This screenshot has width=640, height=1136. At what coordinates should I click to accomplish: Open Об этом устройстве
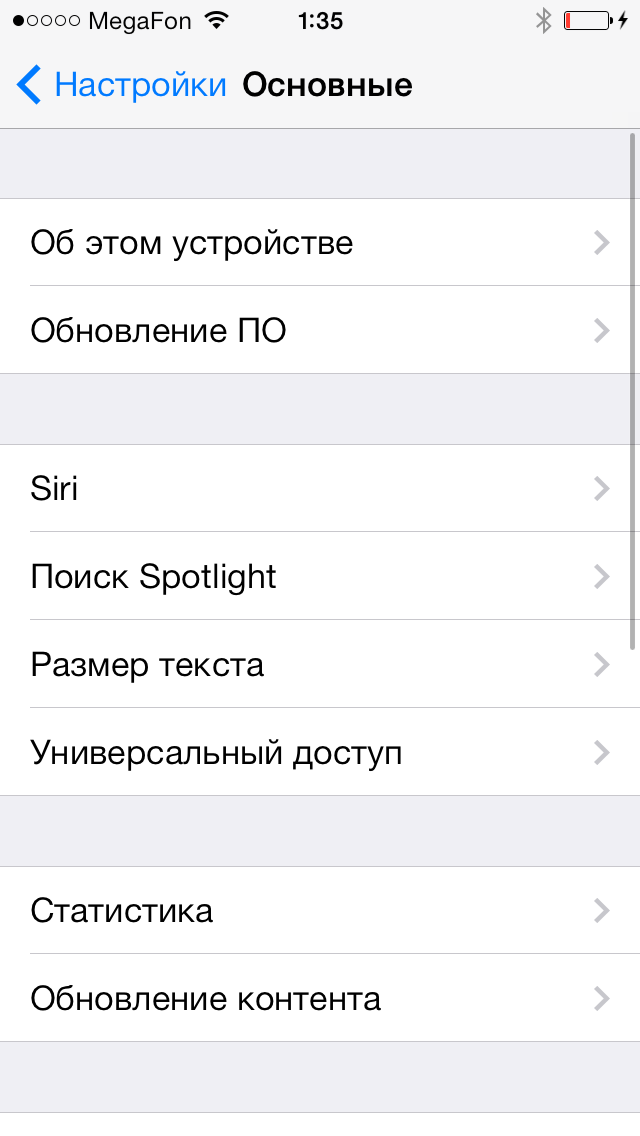320,243
